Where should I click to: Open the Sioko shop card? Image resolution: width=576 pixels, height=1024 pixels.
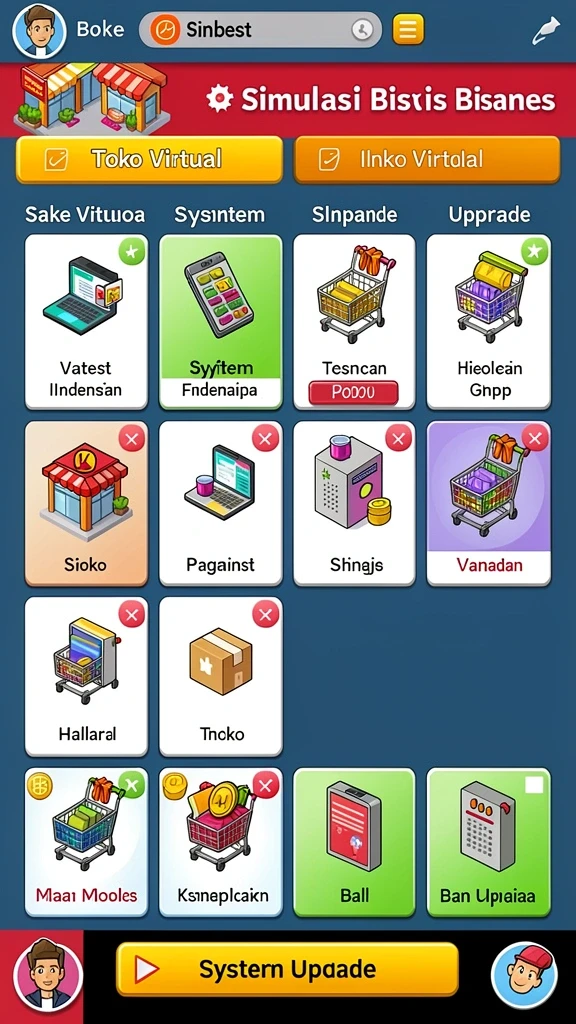(x=86, y=504)
